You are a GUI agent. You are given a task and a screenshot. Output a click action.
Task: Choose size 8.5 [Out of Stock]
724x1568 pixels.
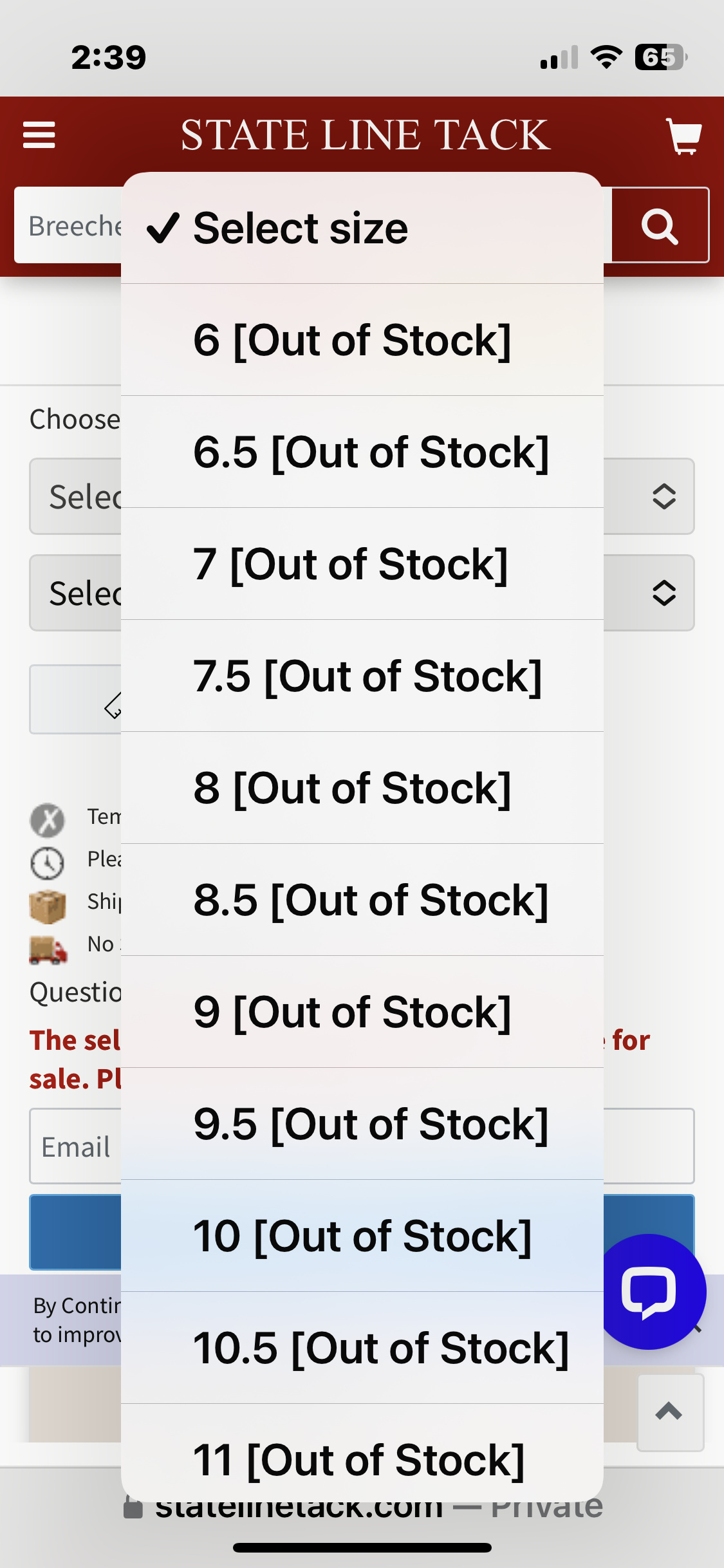(x=362, y=900)
